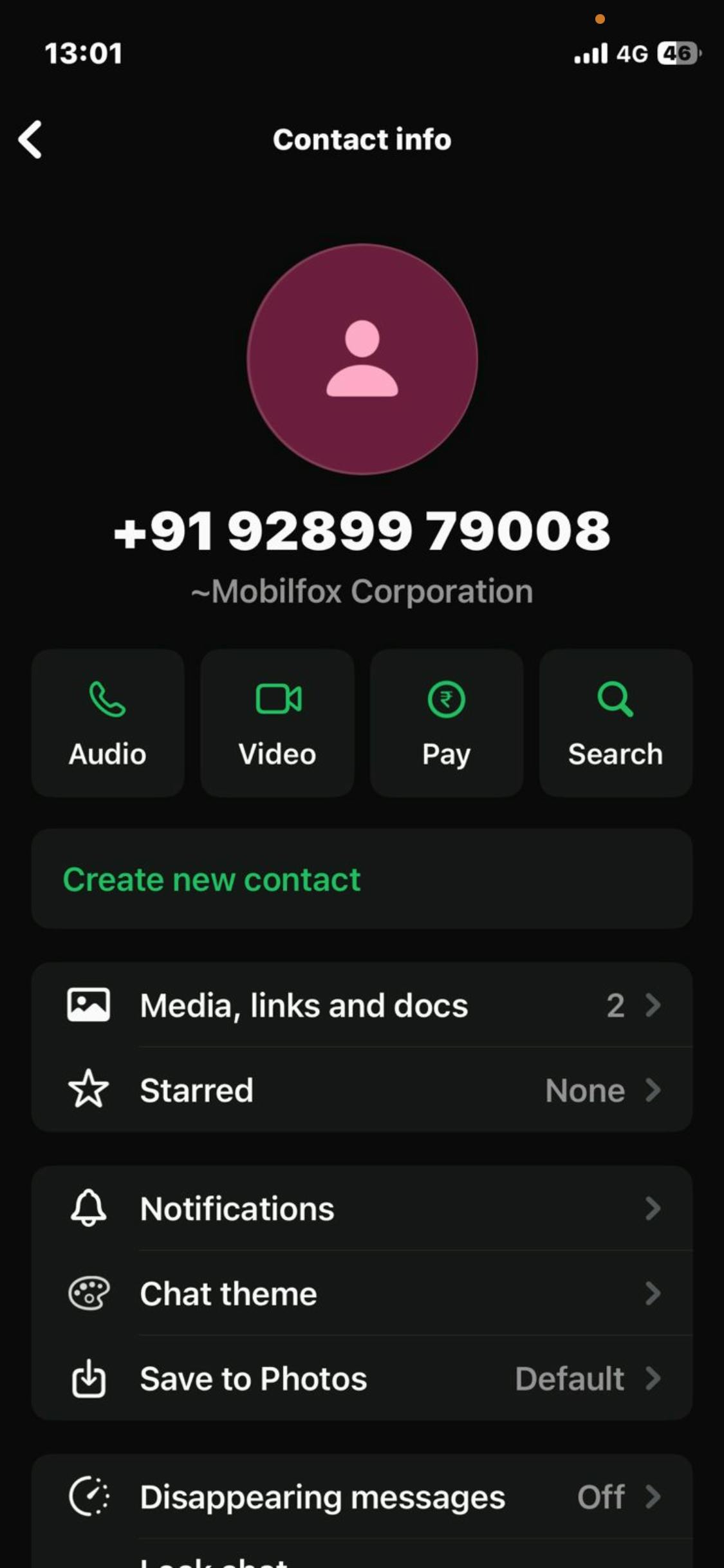
Task: View Starred messages
Action: click(362, 1090)
